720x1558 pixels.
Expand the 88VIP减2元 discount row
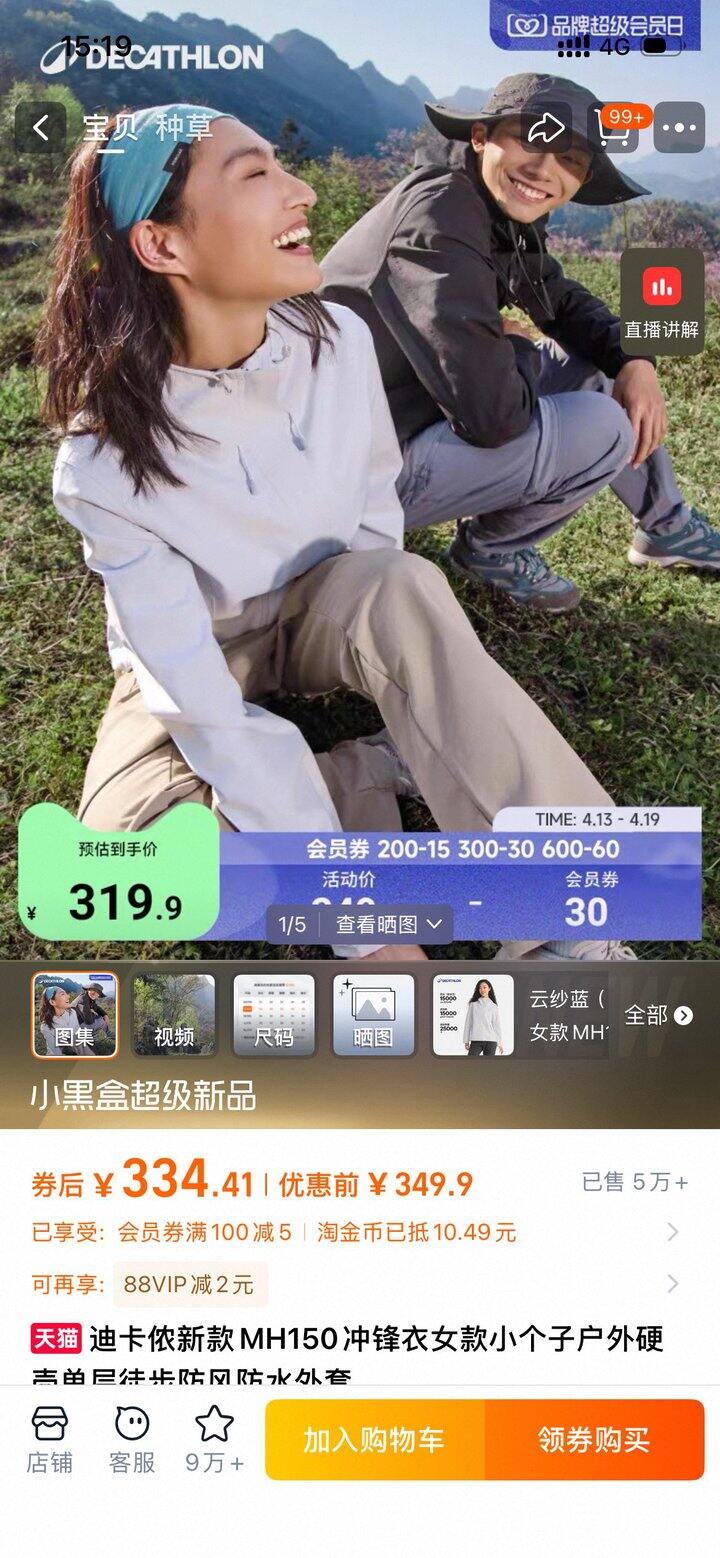pyautogui.click(x=360, y=1282)
